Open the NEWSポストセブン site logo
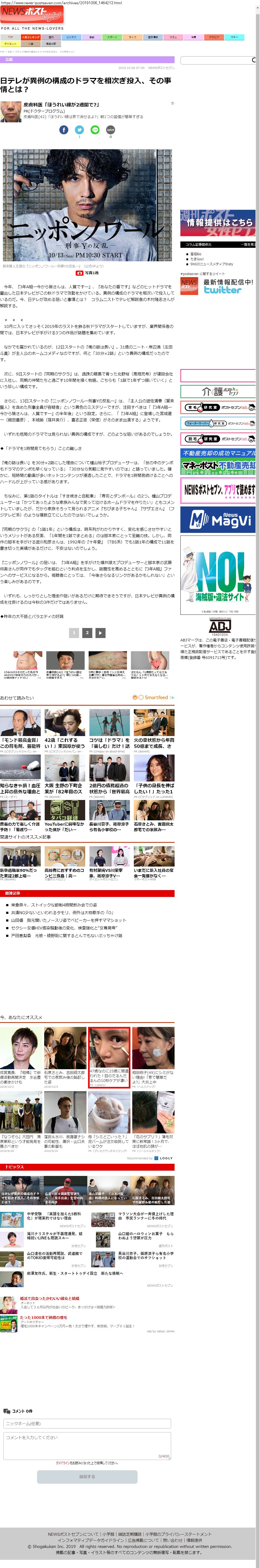 pyautogui.click(x=32, y=15)
